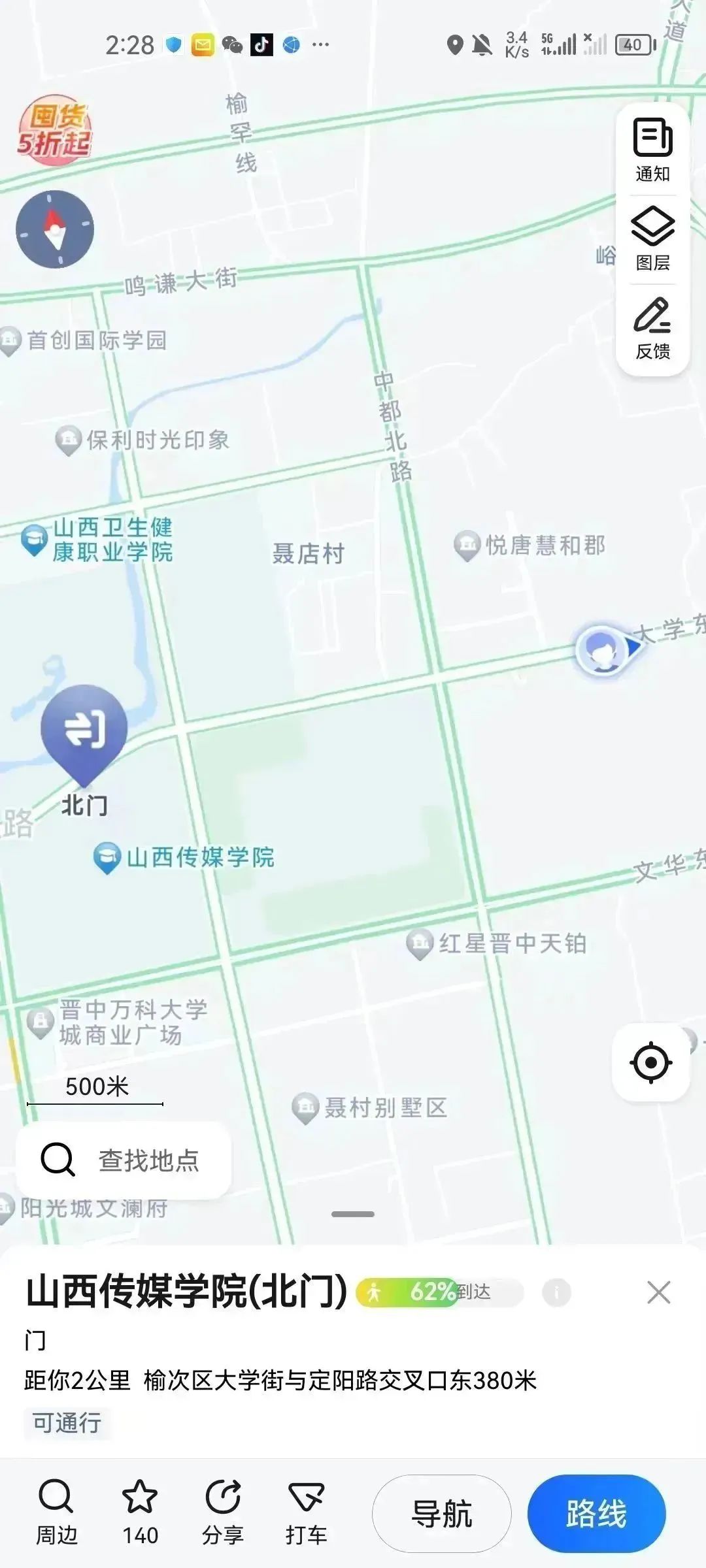Open the 囤货5折起 promo badge
This screenshot has height=1568, width=706.
tap(54, 130)
